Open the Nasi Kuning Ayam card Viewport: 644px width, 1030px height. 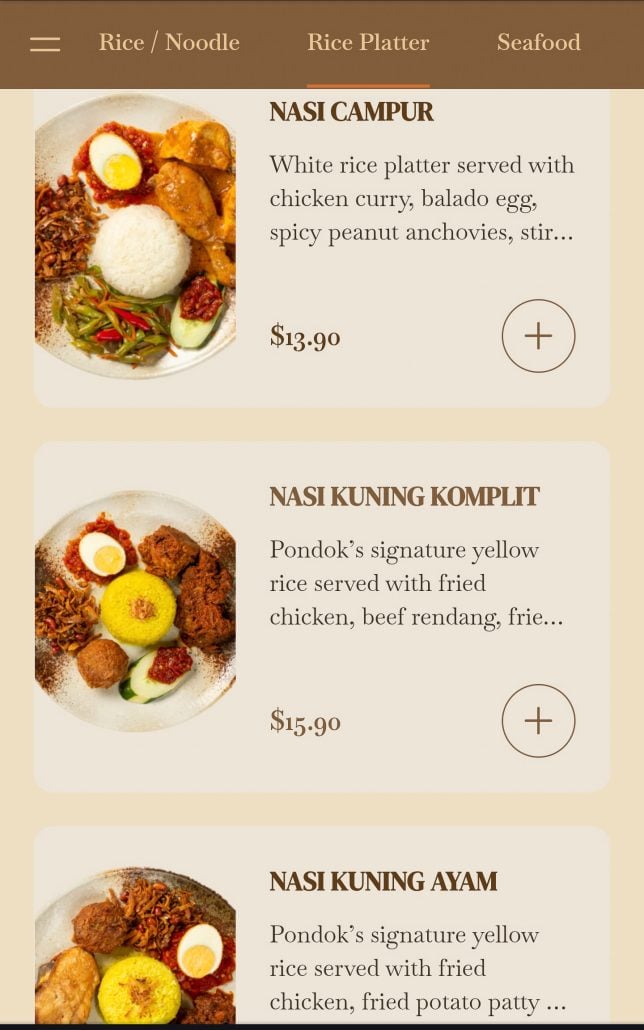(x=383, y=882)
